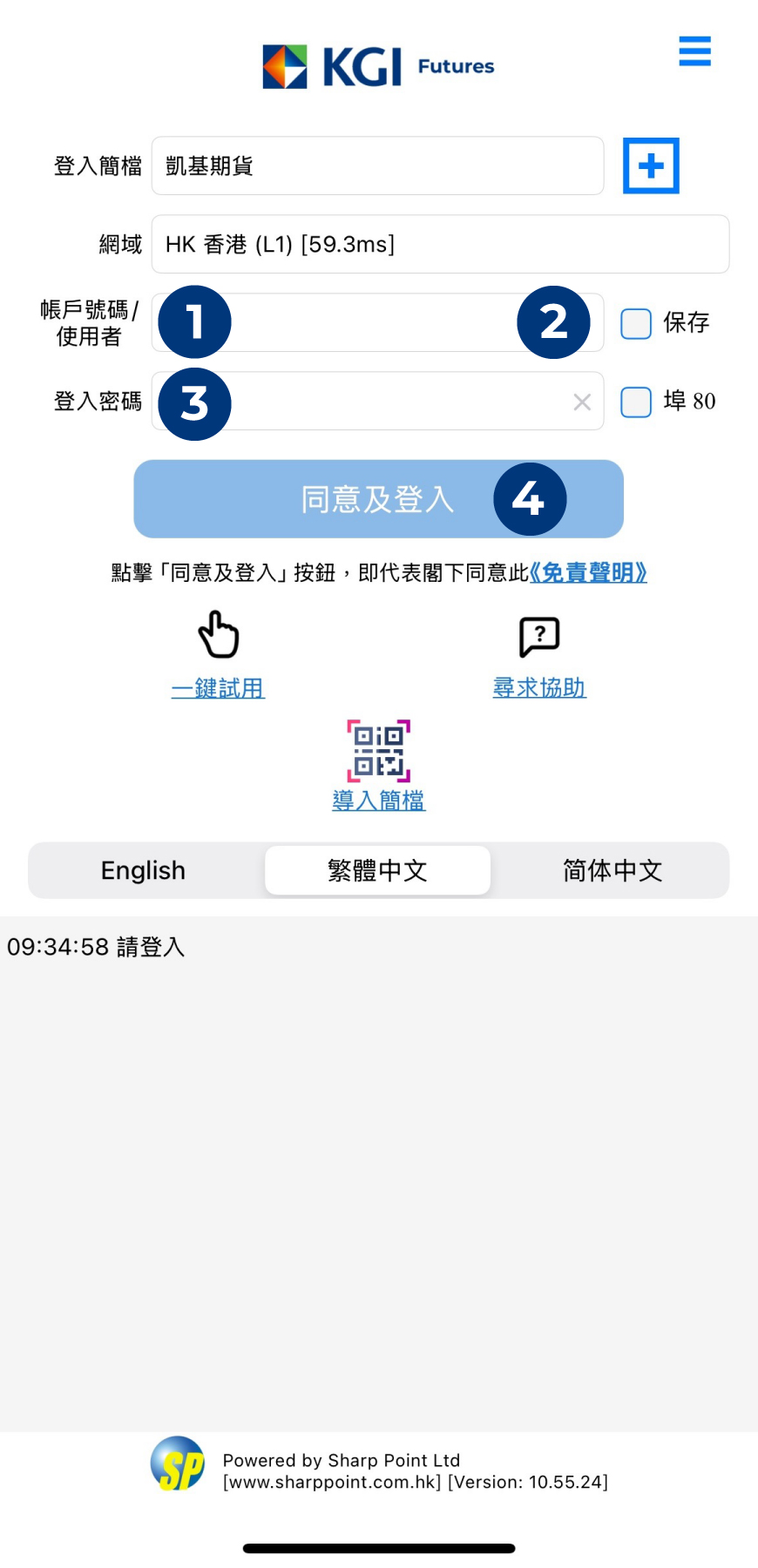Switch language to English
Image resolution: width=758 pixels, height=1568 pixels.
point(144,870)
